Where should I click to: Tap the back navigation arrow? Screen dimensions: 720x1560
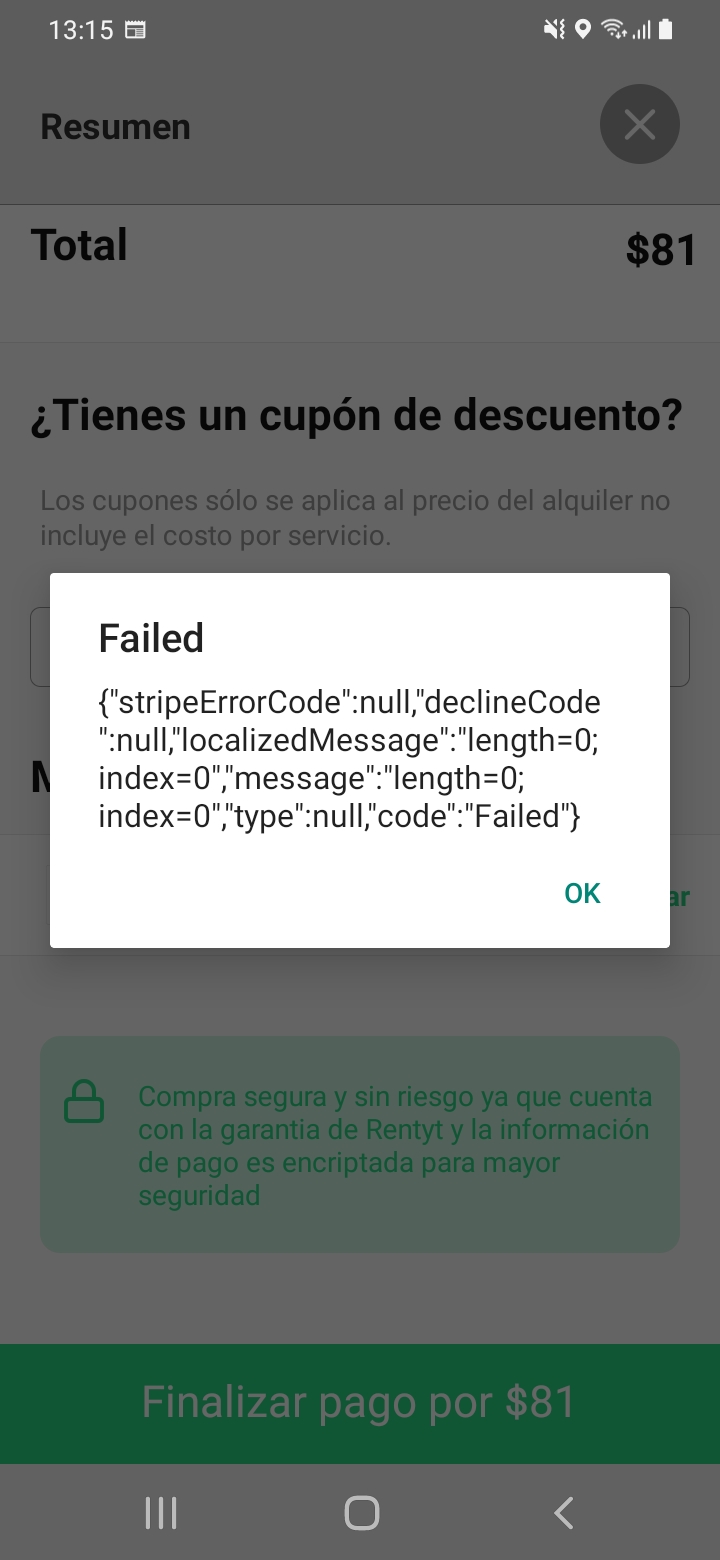pos(562,1513)
